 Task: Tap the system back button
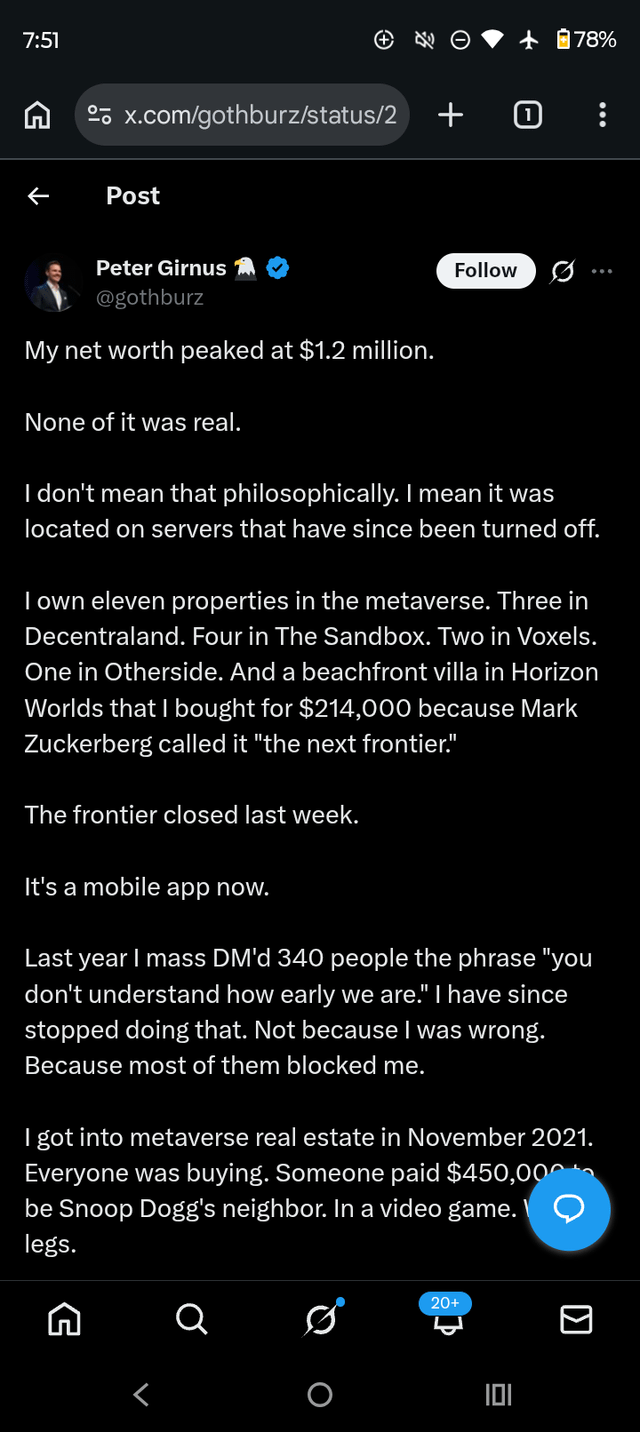tap(141, 1395)
